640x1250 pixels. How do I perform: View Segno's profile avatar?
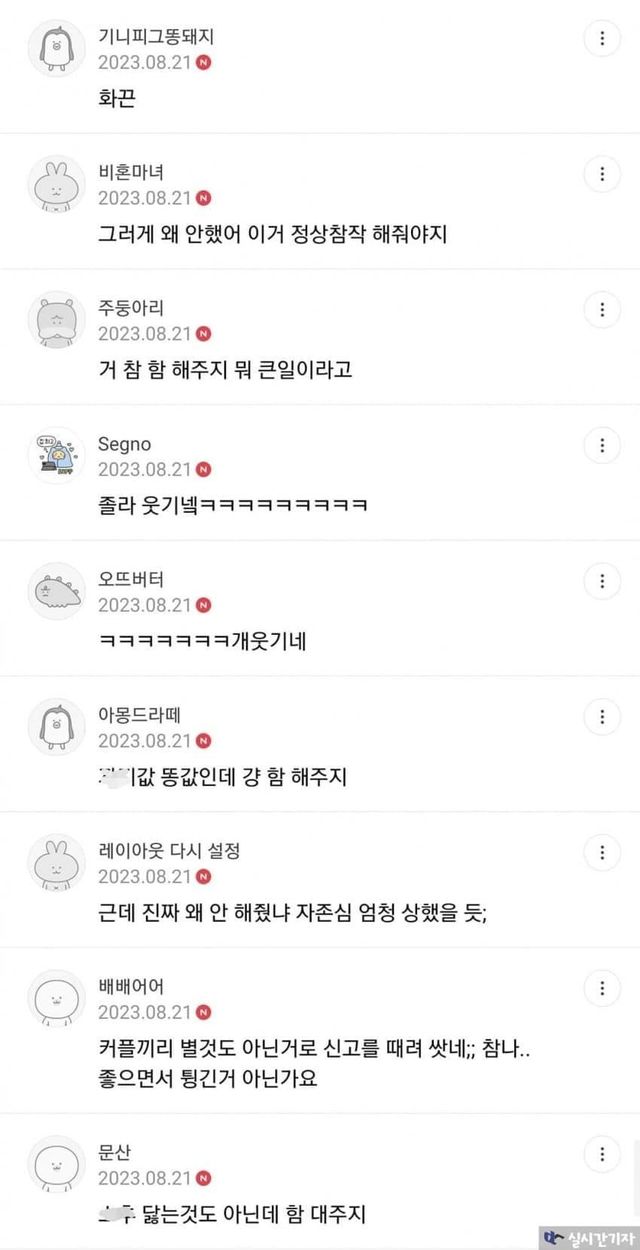pyautogui.click(x=56, y=455)
